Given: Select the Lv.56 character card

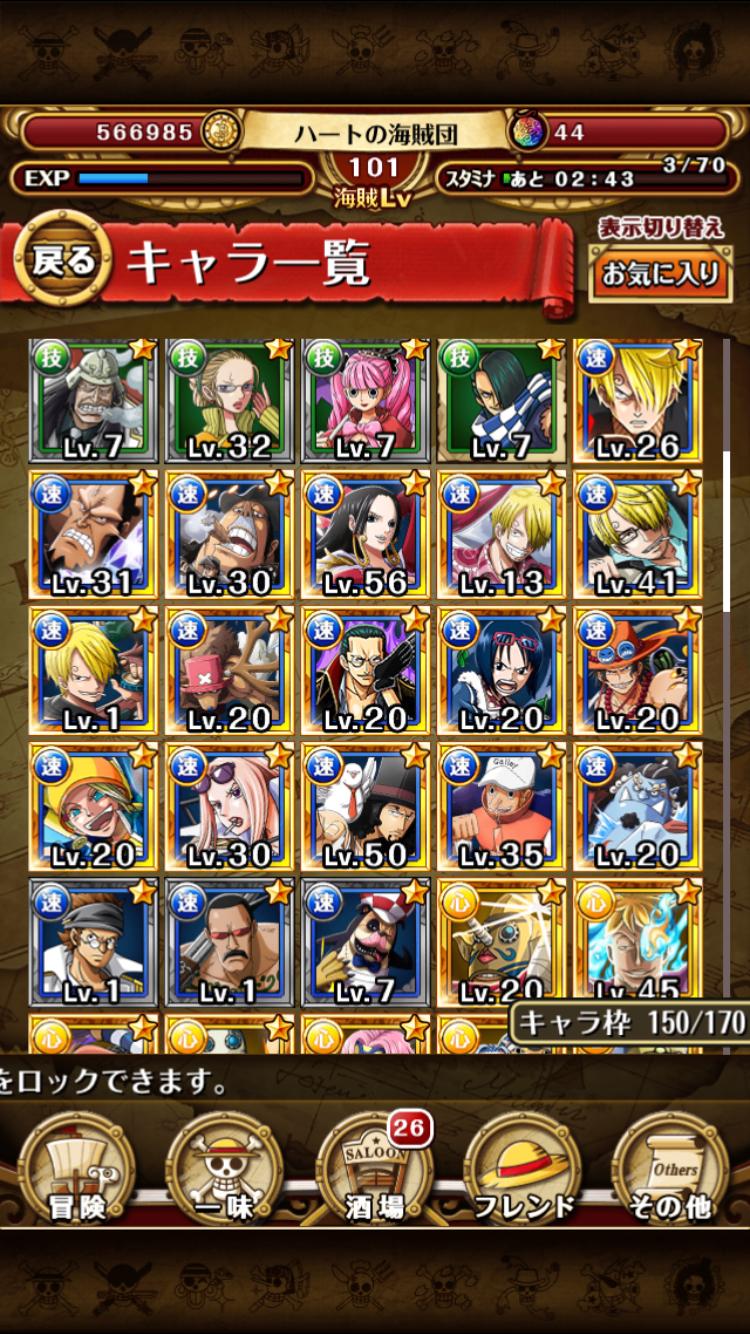Looking at the screenshot, I should (366, 536).
